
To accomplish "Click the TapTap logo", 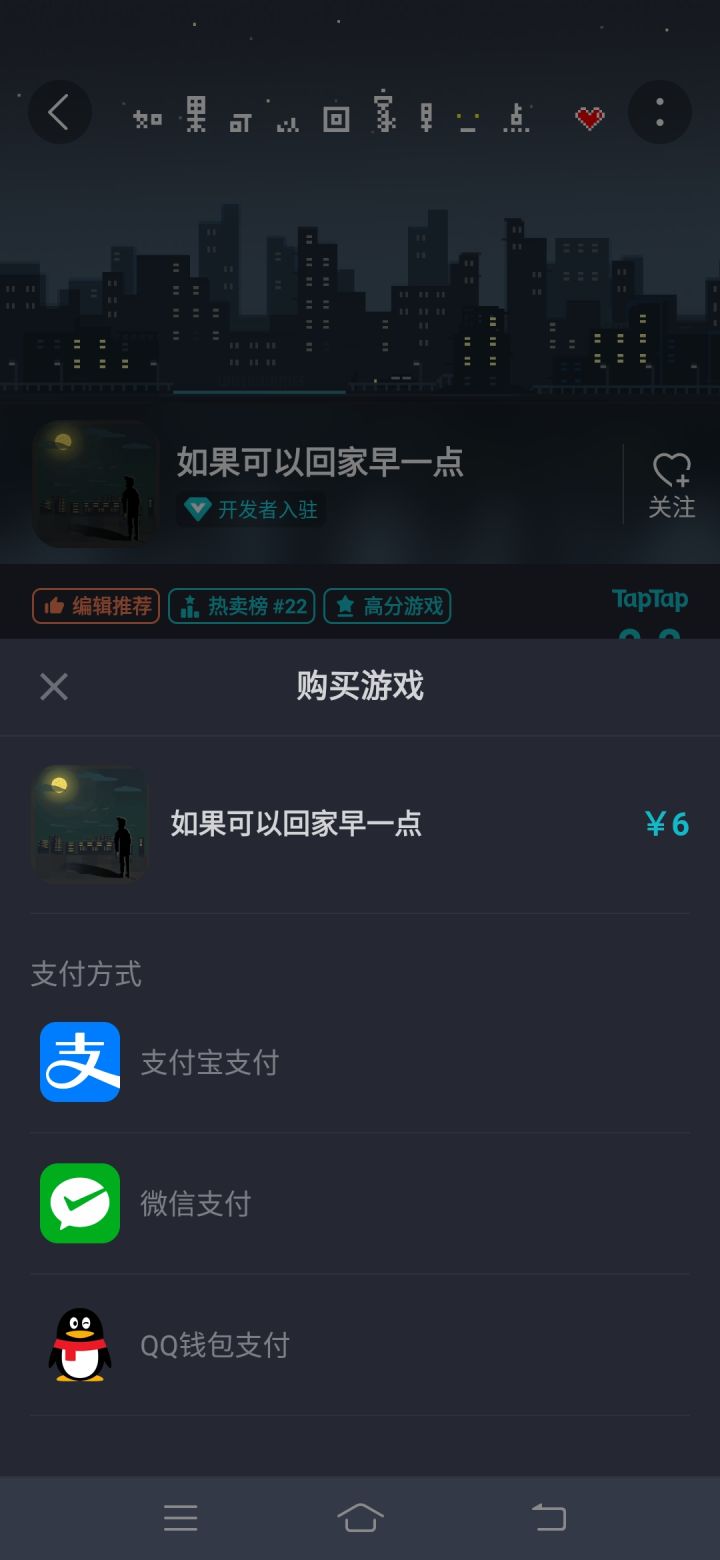I will click(650, 599).
